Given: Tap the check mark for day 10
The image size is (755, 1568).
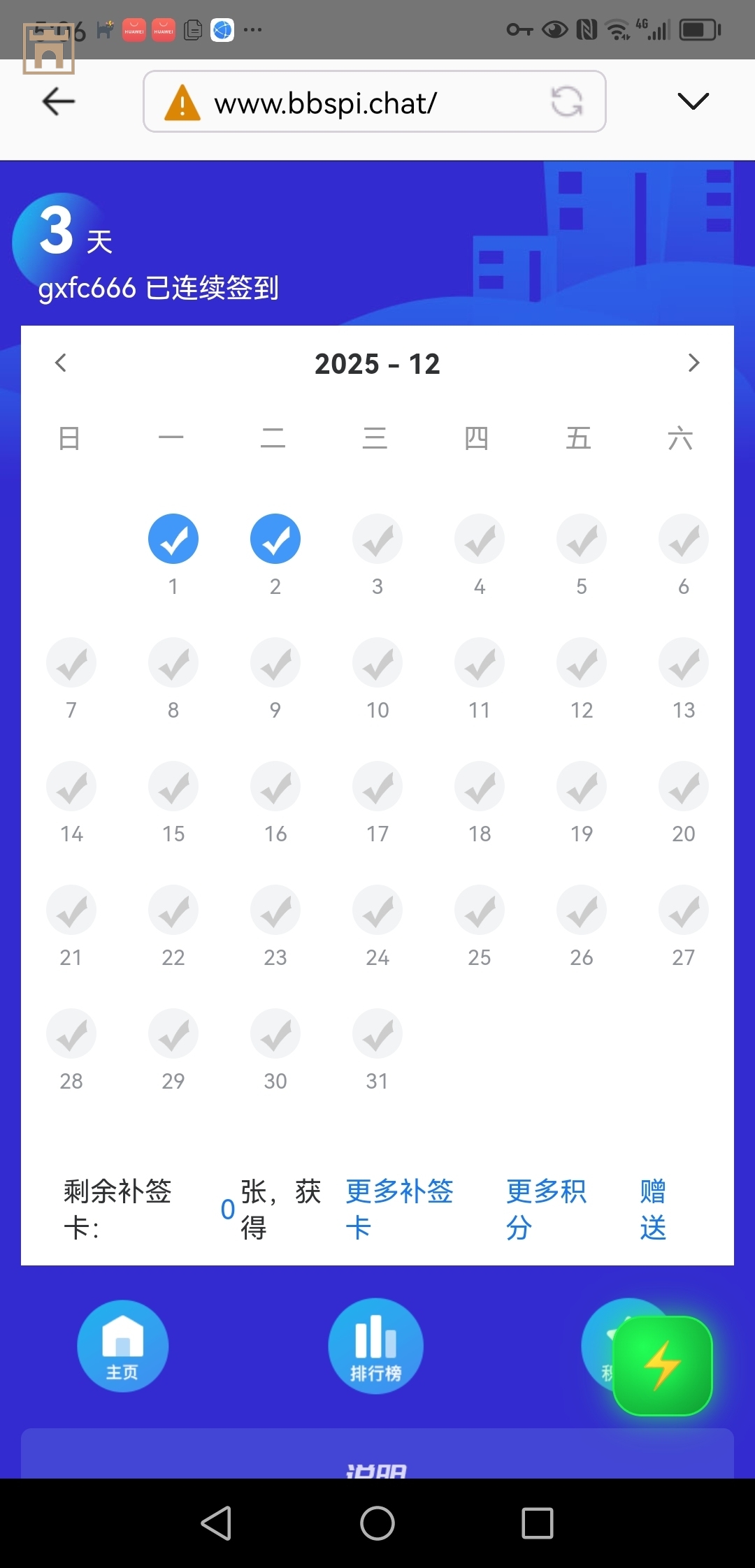Looking at the screenshot, I should coord(377,662).
